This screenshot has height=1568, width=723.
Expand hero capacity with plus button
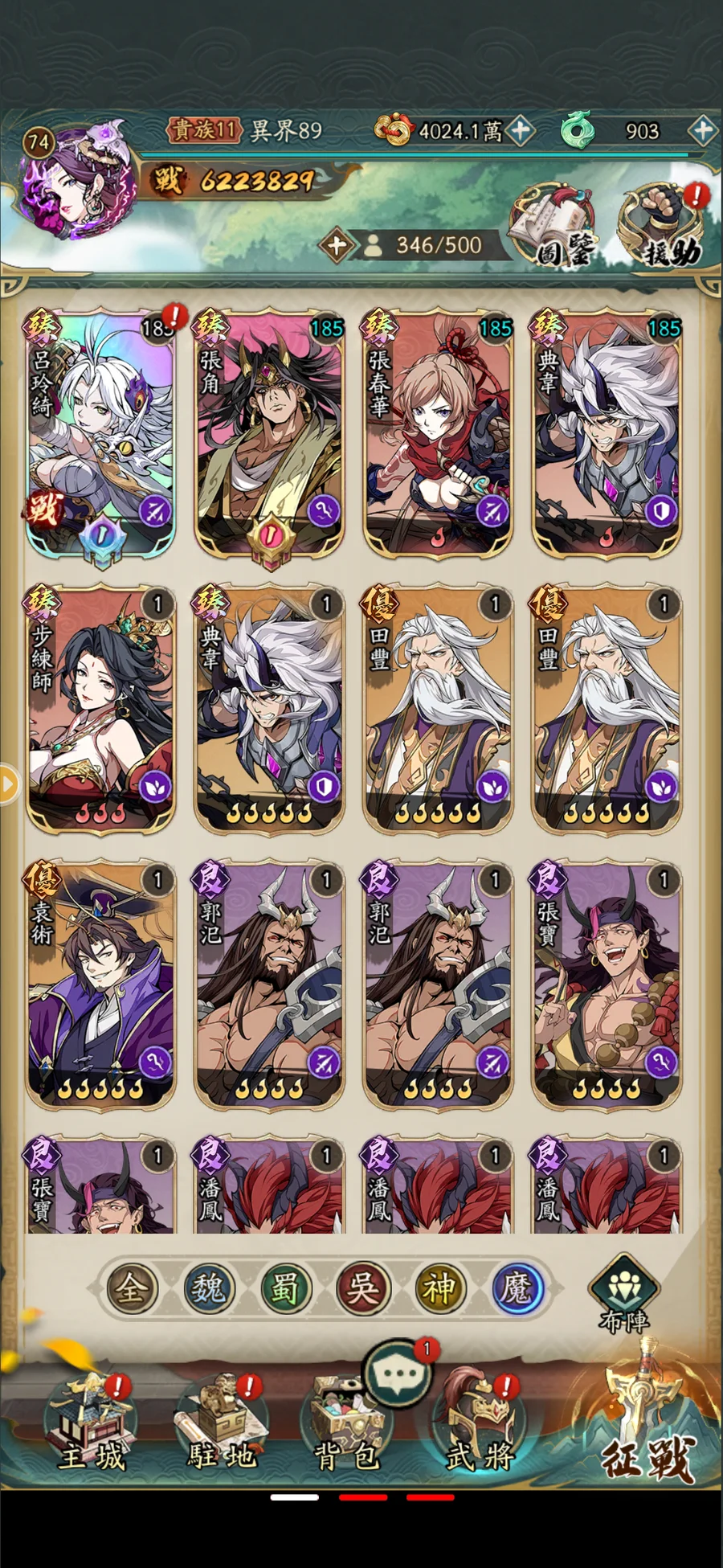[336, 245]
